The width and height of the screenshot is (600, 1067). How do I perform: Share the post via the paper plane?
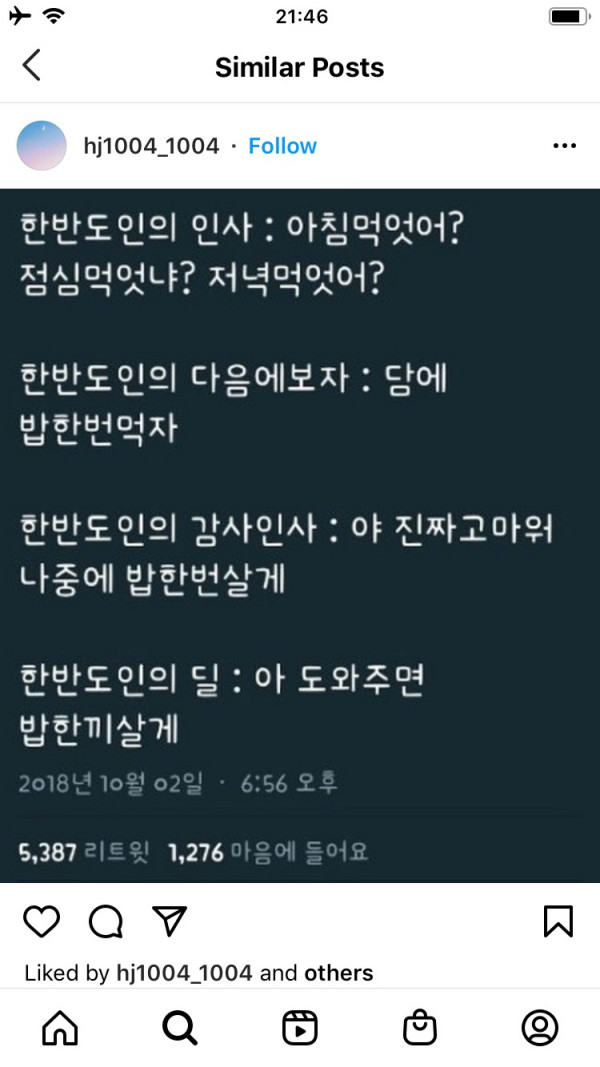pyautogui.click(x=169, y=921)
